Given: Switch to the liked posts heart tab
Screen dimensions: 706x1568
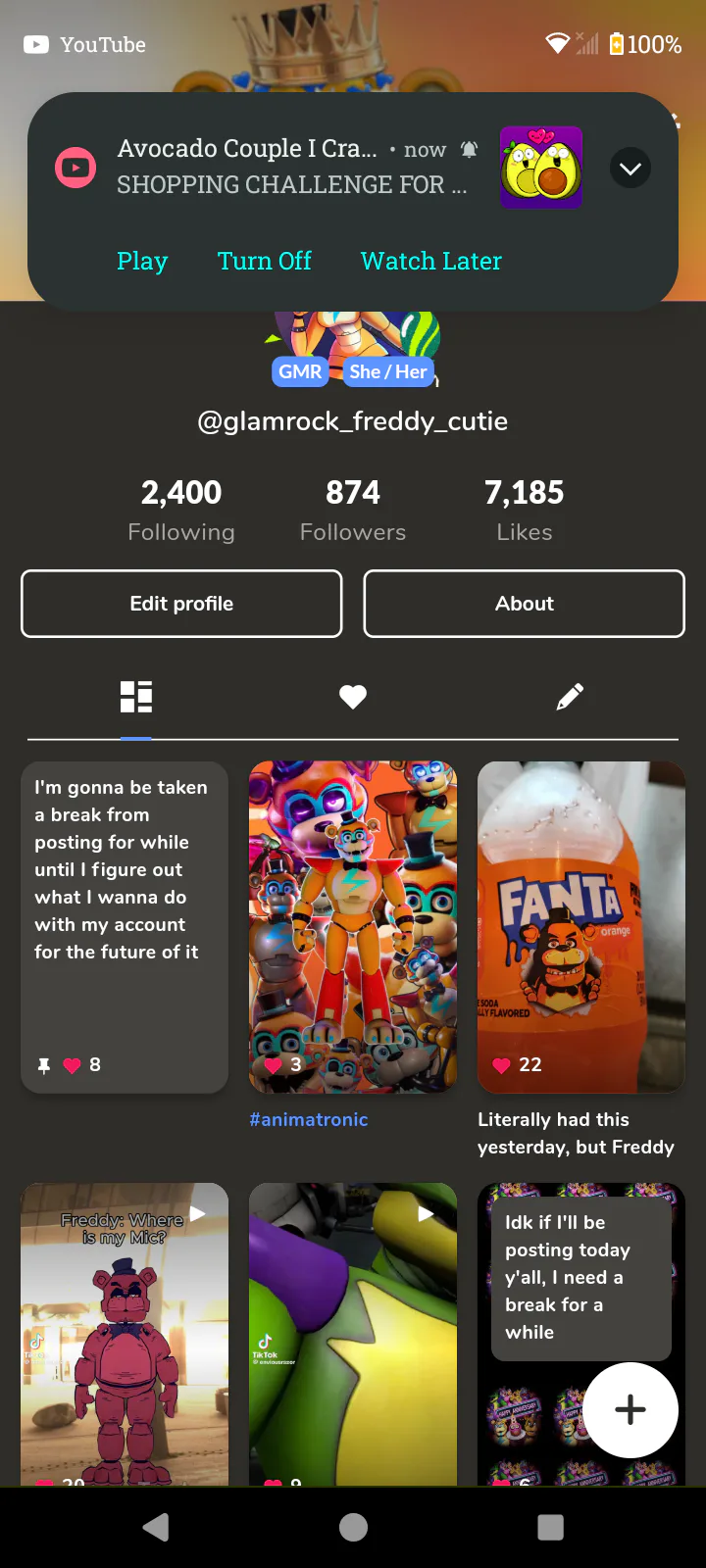Looking at the screenshot, I should [x=353, y=697].
